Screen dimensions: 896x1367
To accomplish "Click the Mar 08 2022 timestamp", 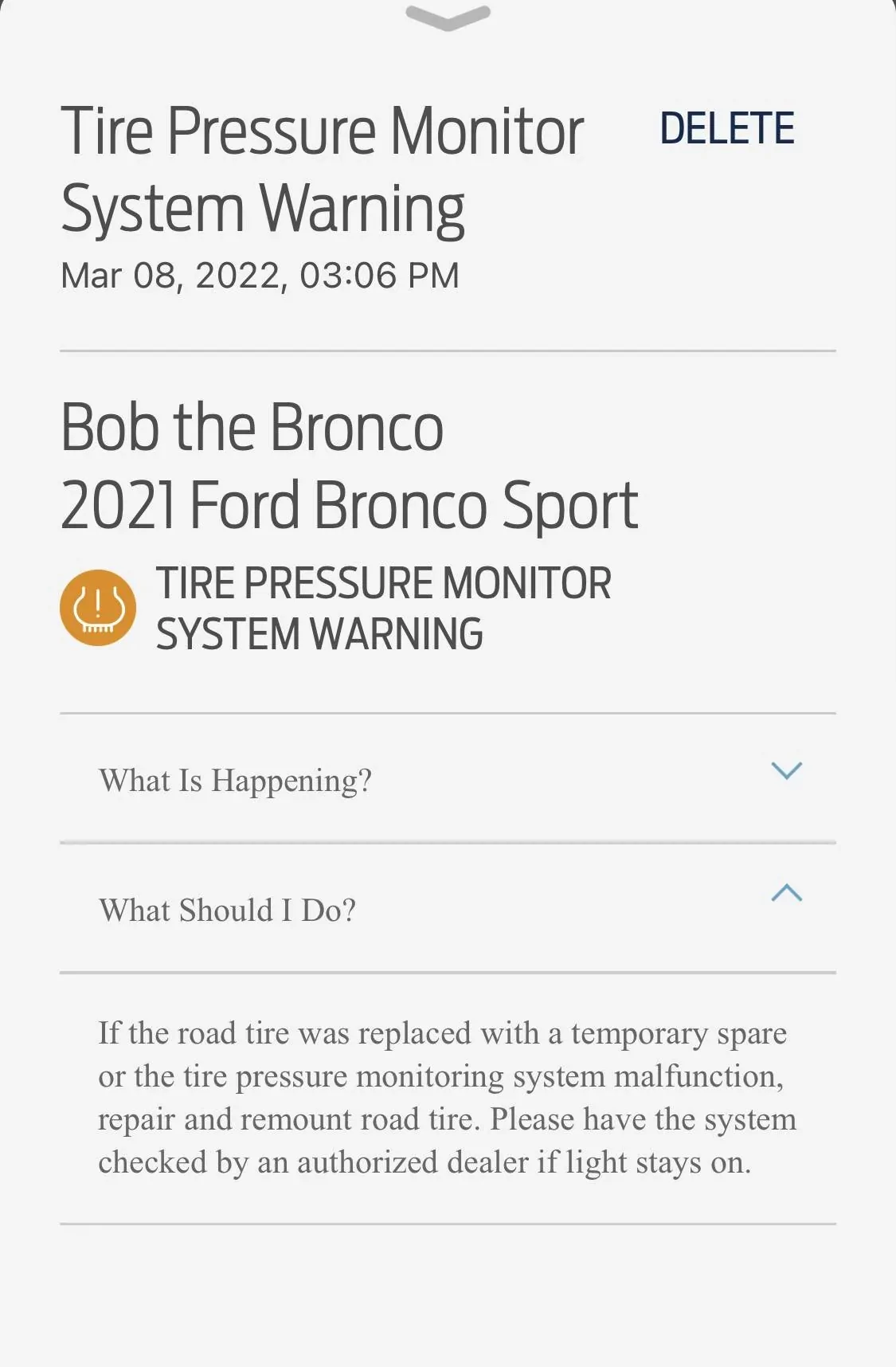I will 261,275.
